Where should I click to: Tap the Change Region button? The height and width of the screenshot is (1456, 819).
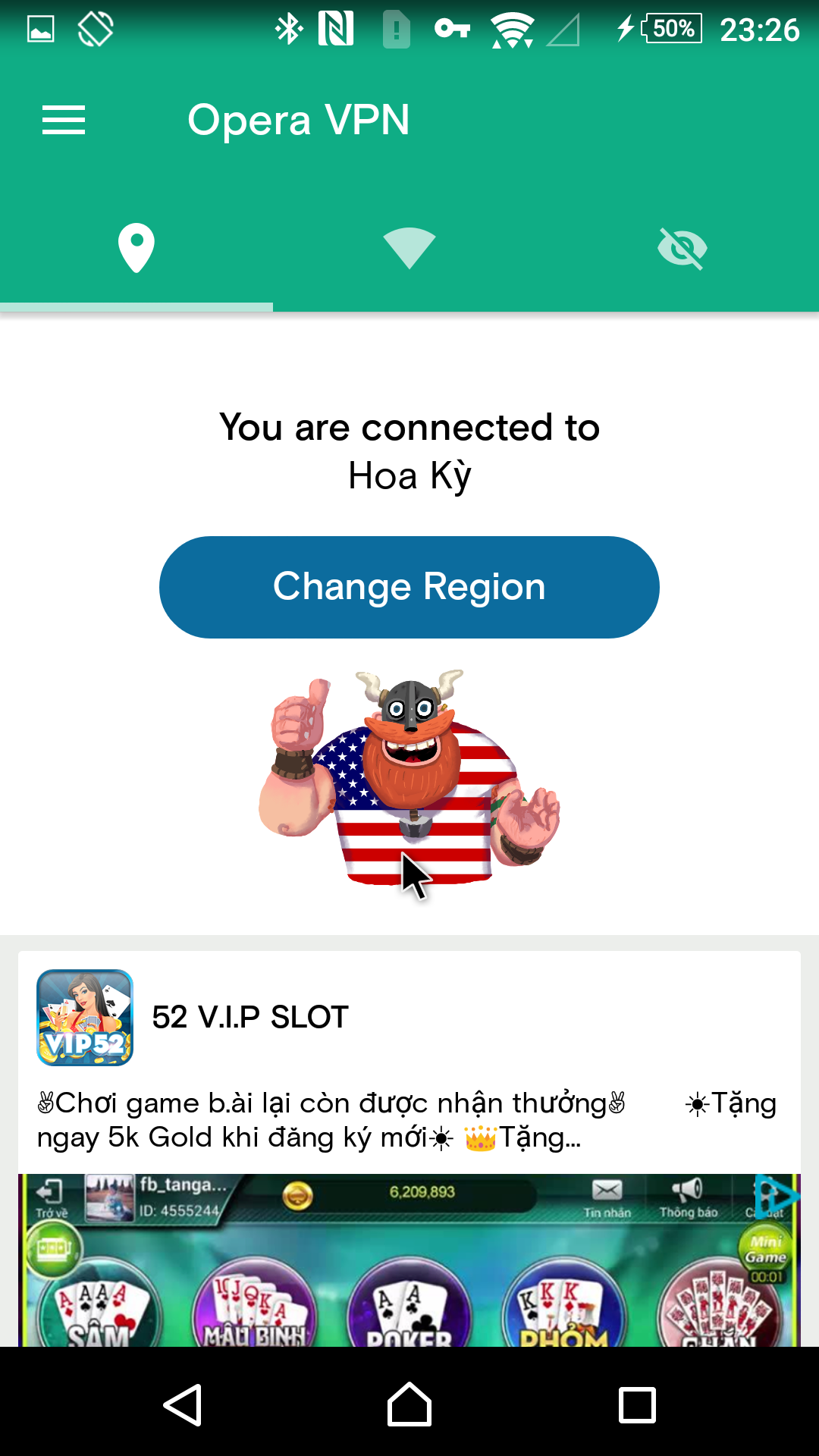(409, 587)
